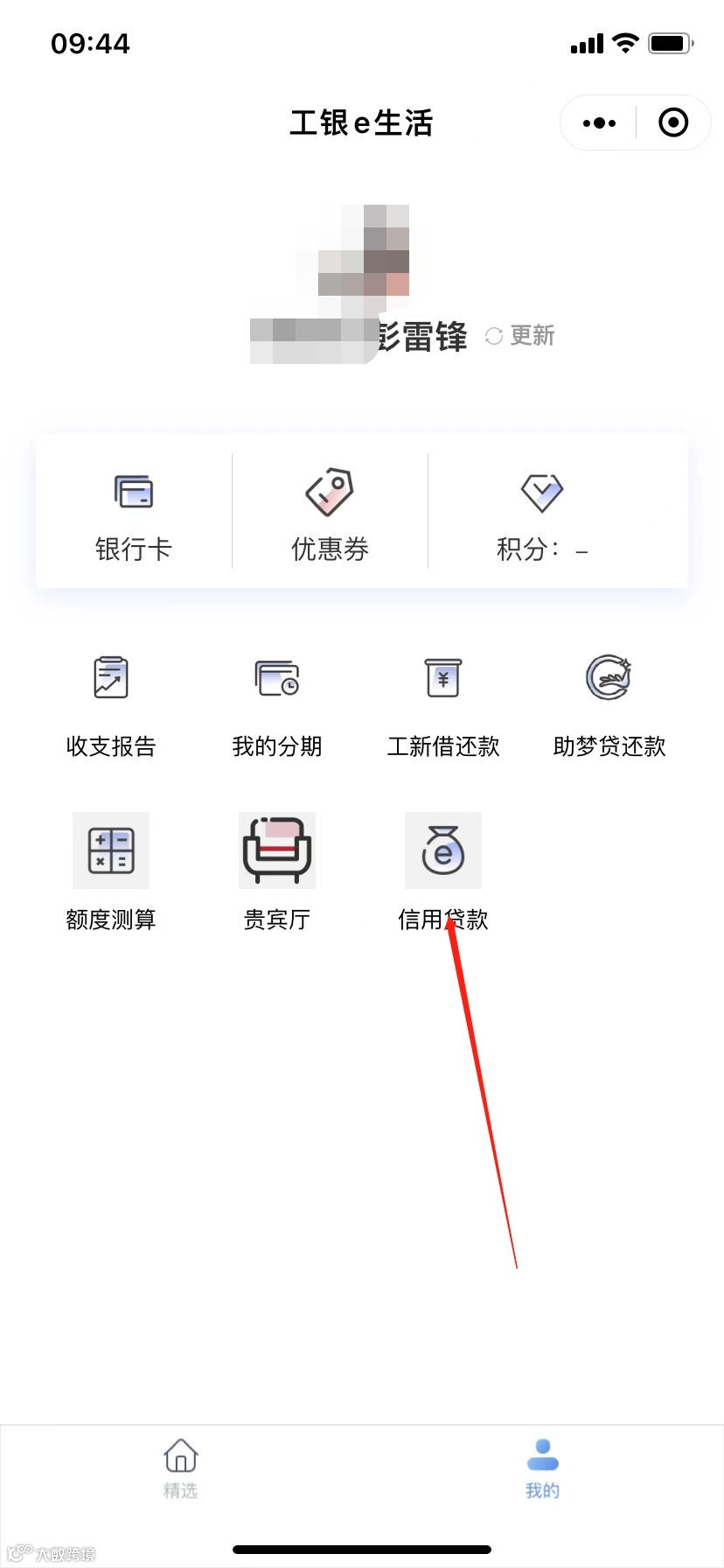Launch 额度测算 limit calculator
The width and height of the screenshot is (724, 1568).
tap(110, 875)
